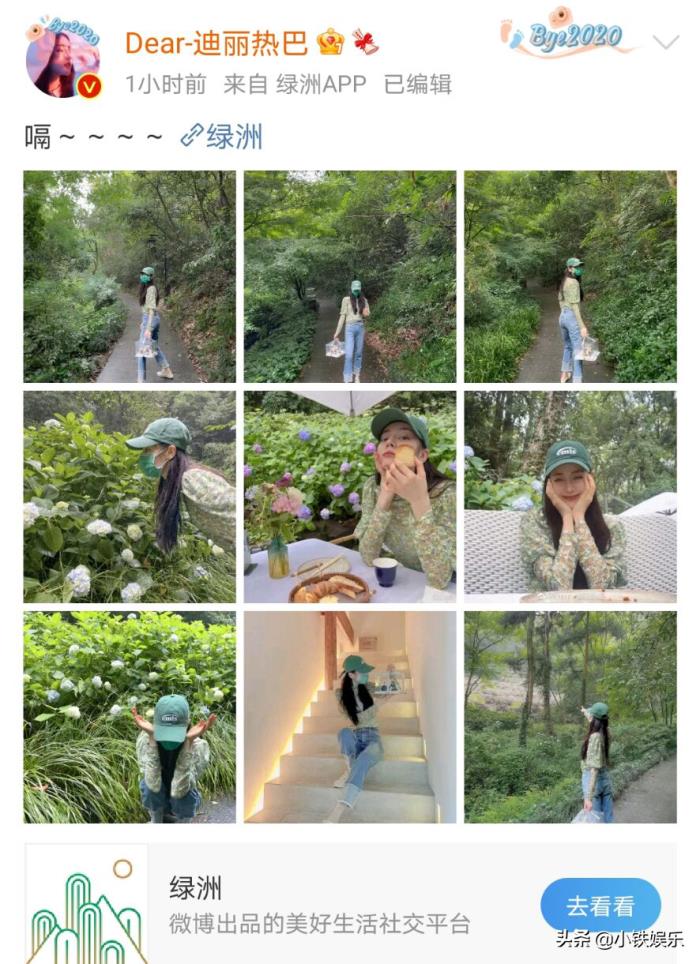Open Dear-迪丽热巴's profile avatar

point(62,58)
